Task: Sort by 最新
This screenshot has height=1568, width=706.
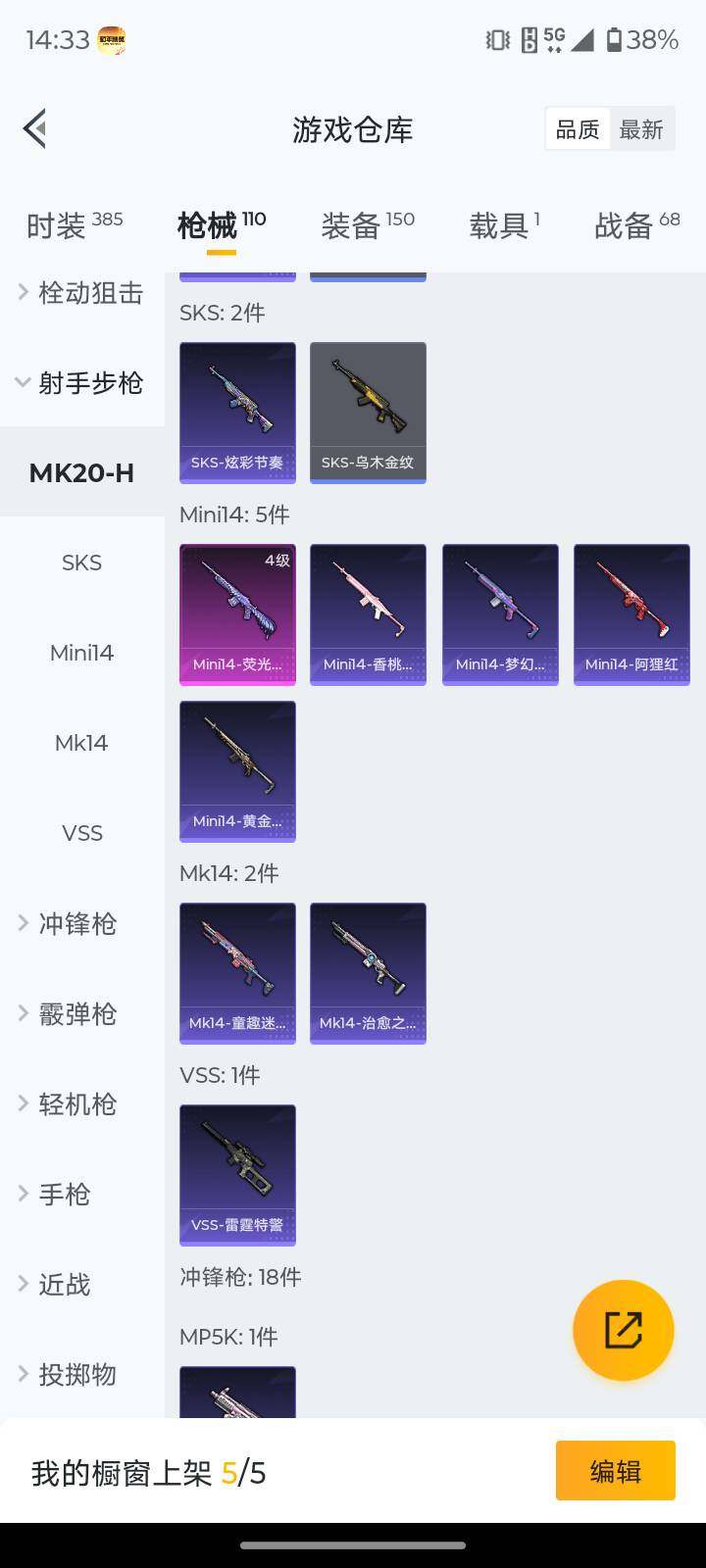Action: (641, 129)
